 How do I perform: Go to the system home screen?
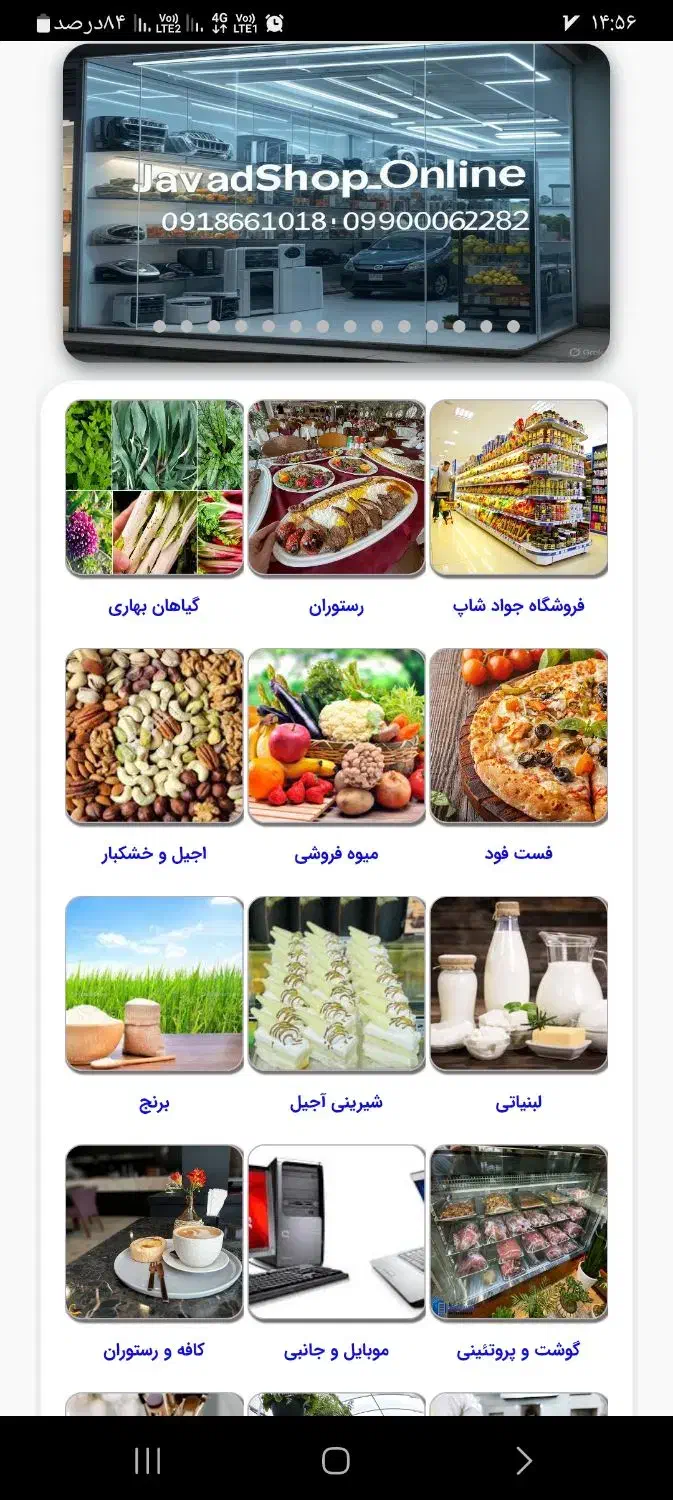tap(336, 1461)
